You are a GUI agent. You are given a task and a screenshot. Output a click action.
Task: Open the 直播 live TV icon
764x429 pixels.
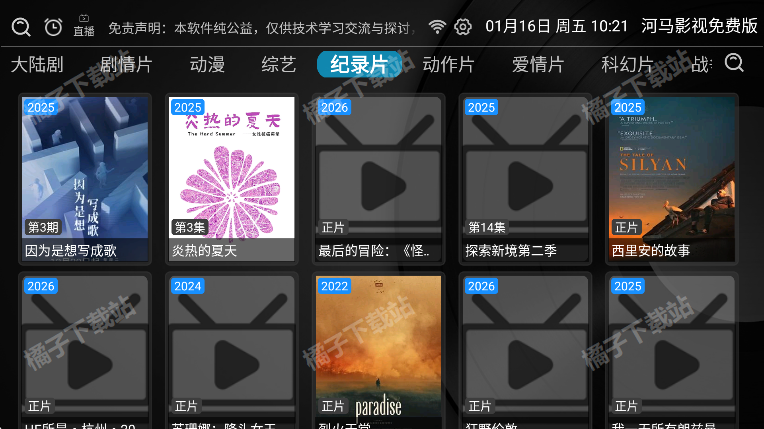[x=84, y=26]
